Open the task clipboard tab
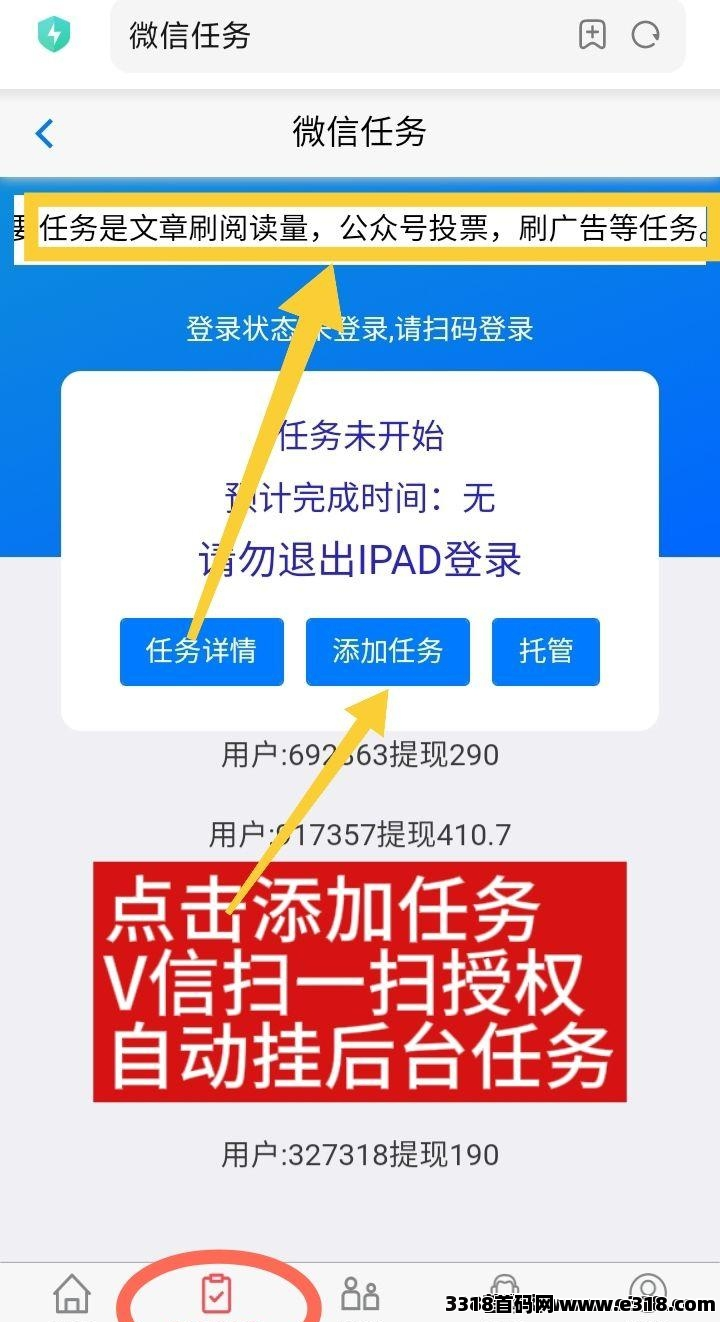 click(x=216, y=1293)
